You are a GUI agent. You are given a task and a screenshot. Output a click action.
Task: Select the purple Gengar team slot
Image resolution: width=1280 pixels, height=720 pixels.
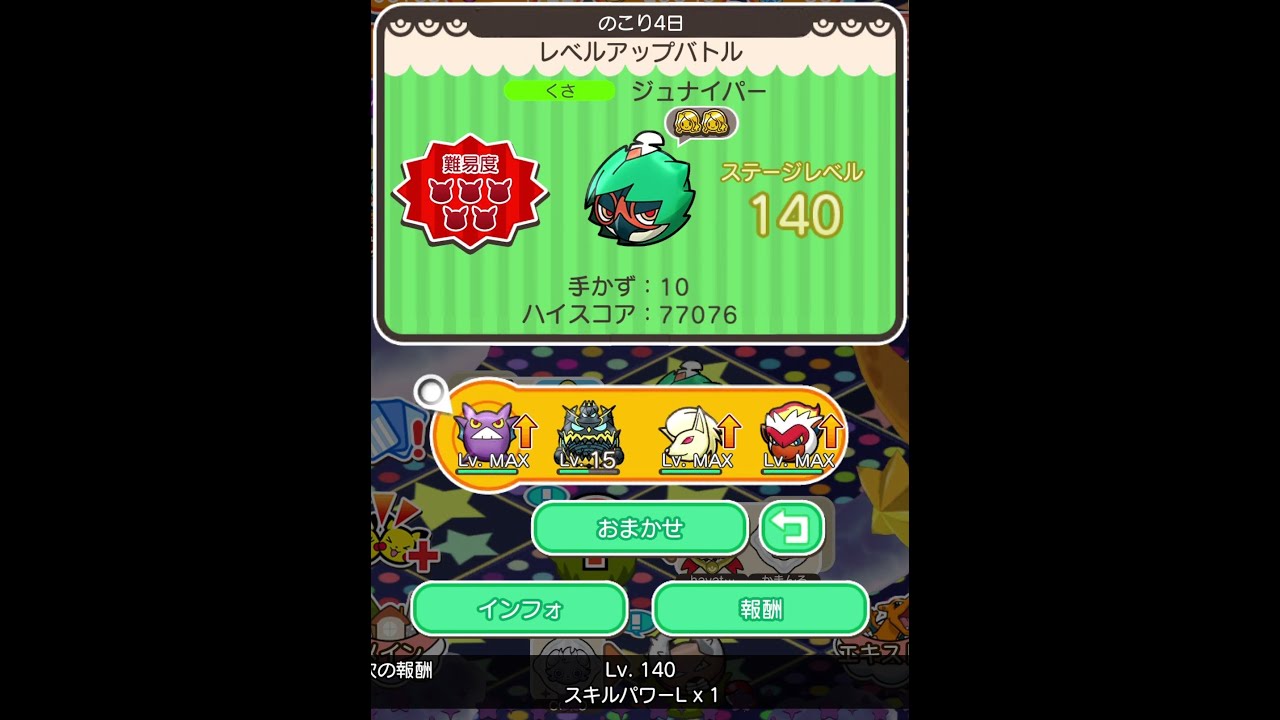click(x=487, y=435)
